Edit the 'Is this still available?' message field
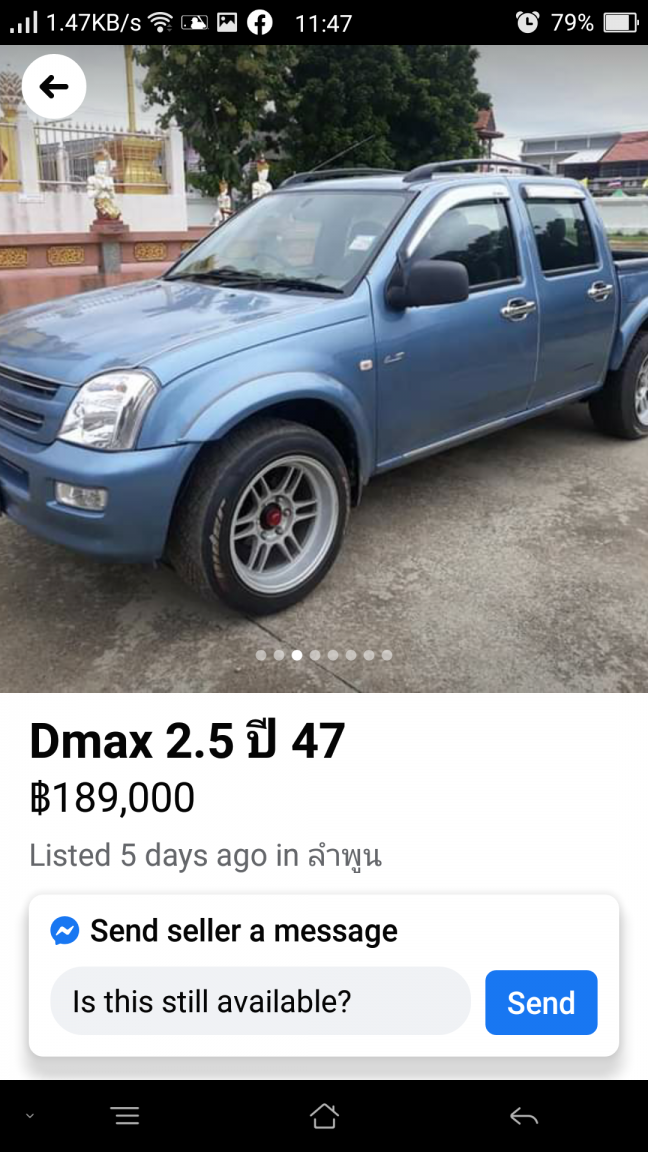Screen dimensions: 648x1152 260,1001
